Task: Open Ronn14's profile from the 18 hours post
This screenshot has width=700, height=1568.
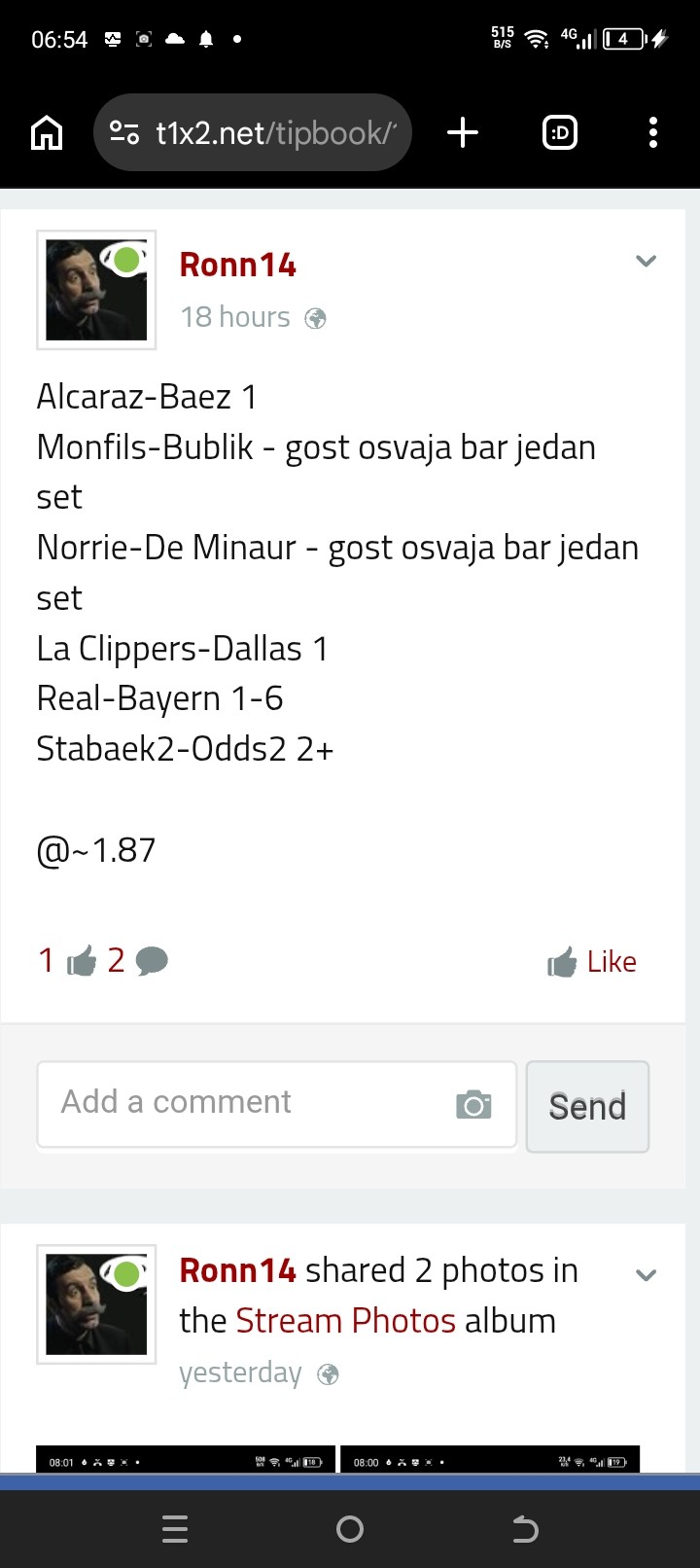Action: click(237, 265)
